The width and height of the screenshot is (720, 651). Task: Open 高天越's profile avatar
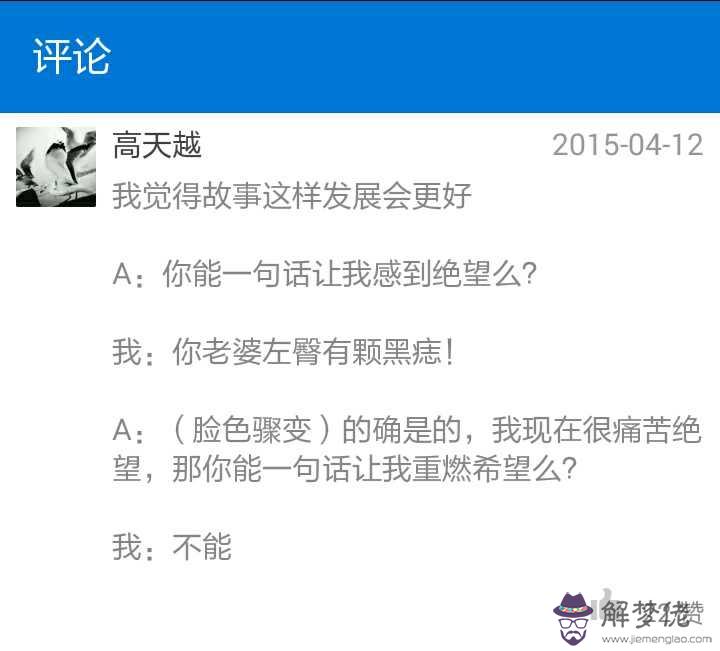(x=56, y=167)
